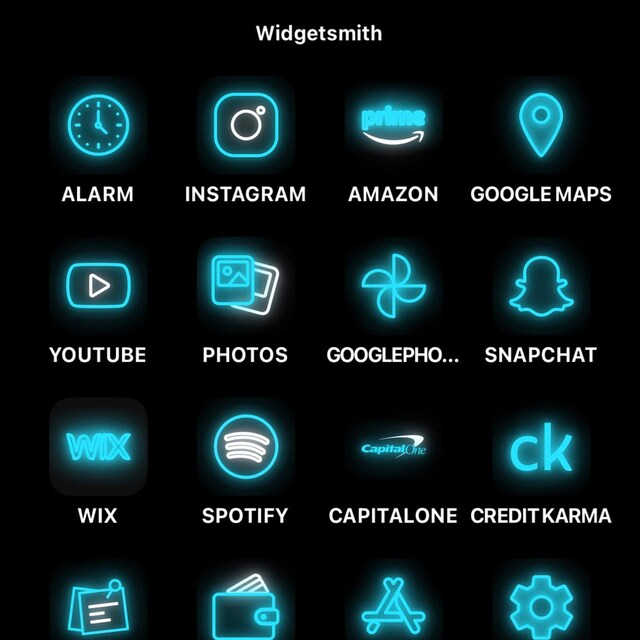Open Snapchat
This screenshot has width=640, height=640.
tap(540, 286)
